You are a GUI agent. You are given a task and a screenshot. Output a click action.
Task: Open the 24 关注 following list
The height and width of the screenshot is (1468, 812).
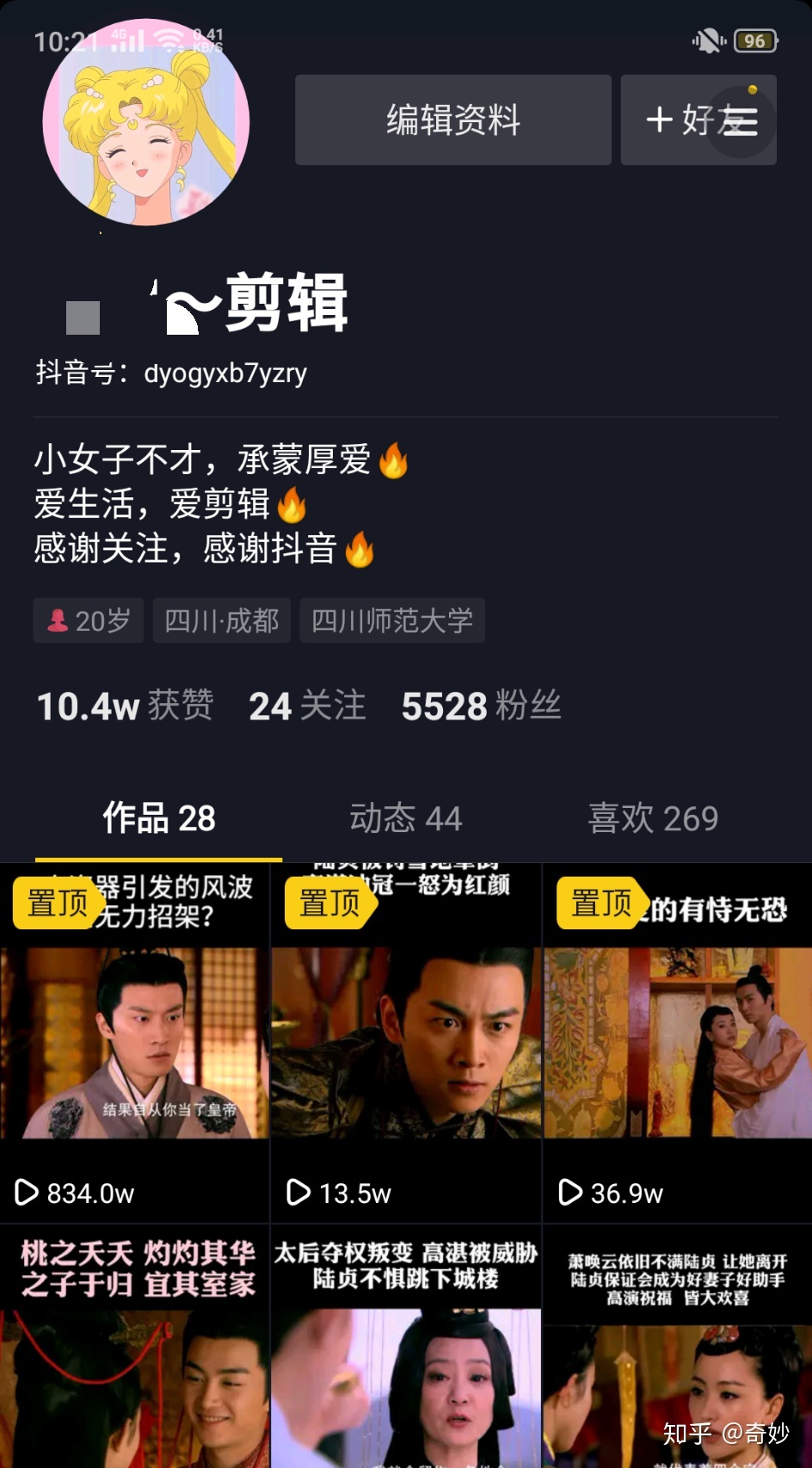[307, 706]
